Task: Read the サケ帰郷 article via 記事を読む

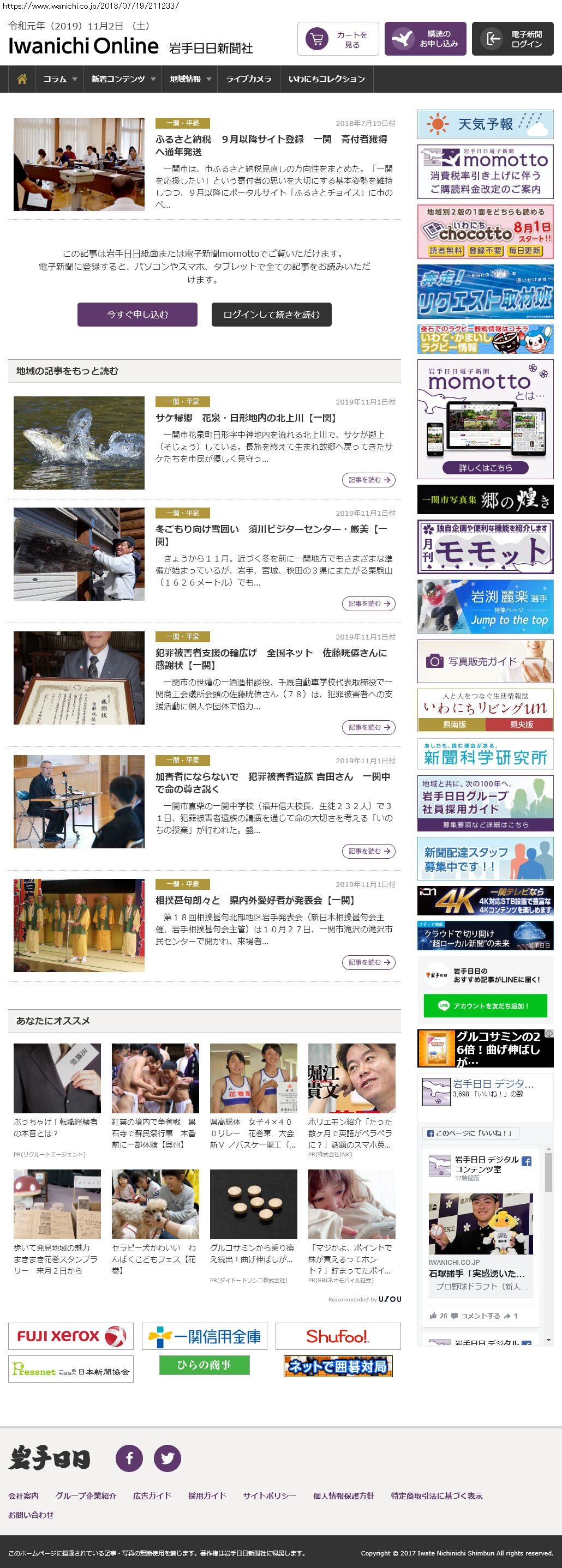Action: tap(368, 480)
